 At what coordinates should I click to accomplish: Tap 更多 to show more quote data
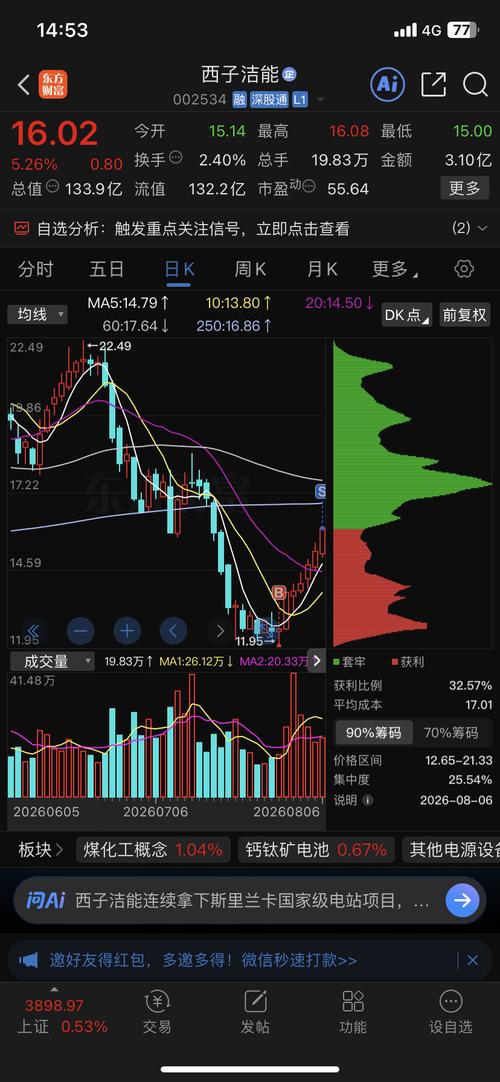point(464,188)
